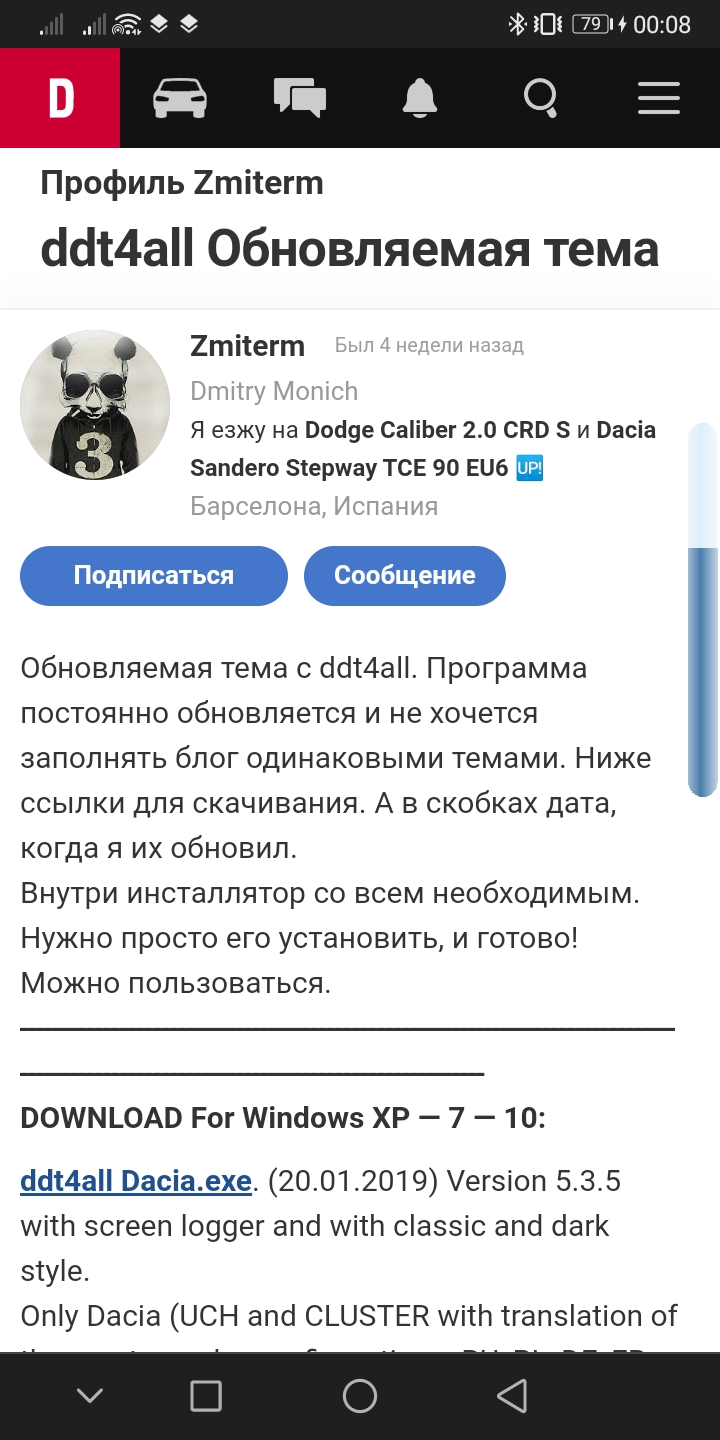Image resolution: width=720 pixels, height=1440 pixels.
Task: Tap the Подписаться button
Action: (154, 575)
